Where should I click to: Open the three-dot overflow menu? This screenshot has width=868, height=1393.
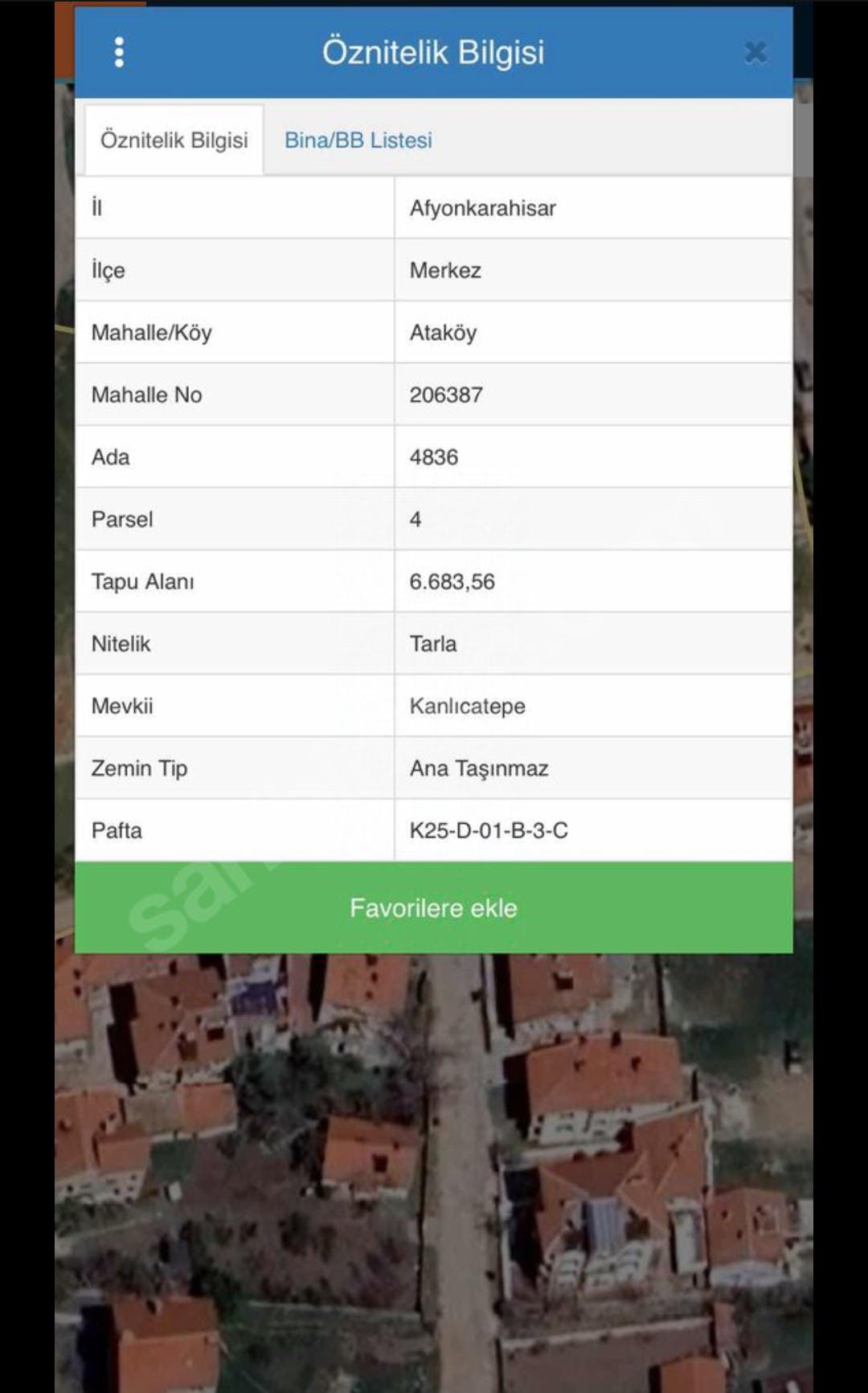coord(119,52)
